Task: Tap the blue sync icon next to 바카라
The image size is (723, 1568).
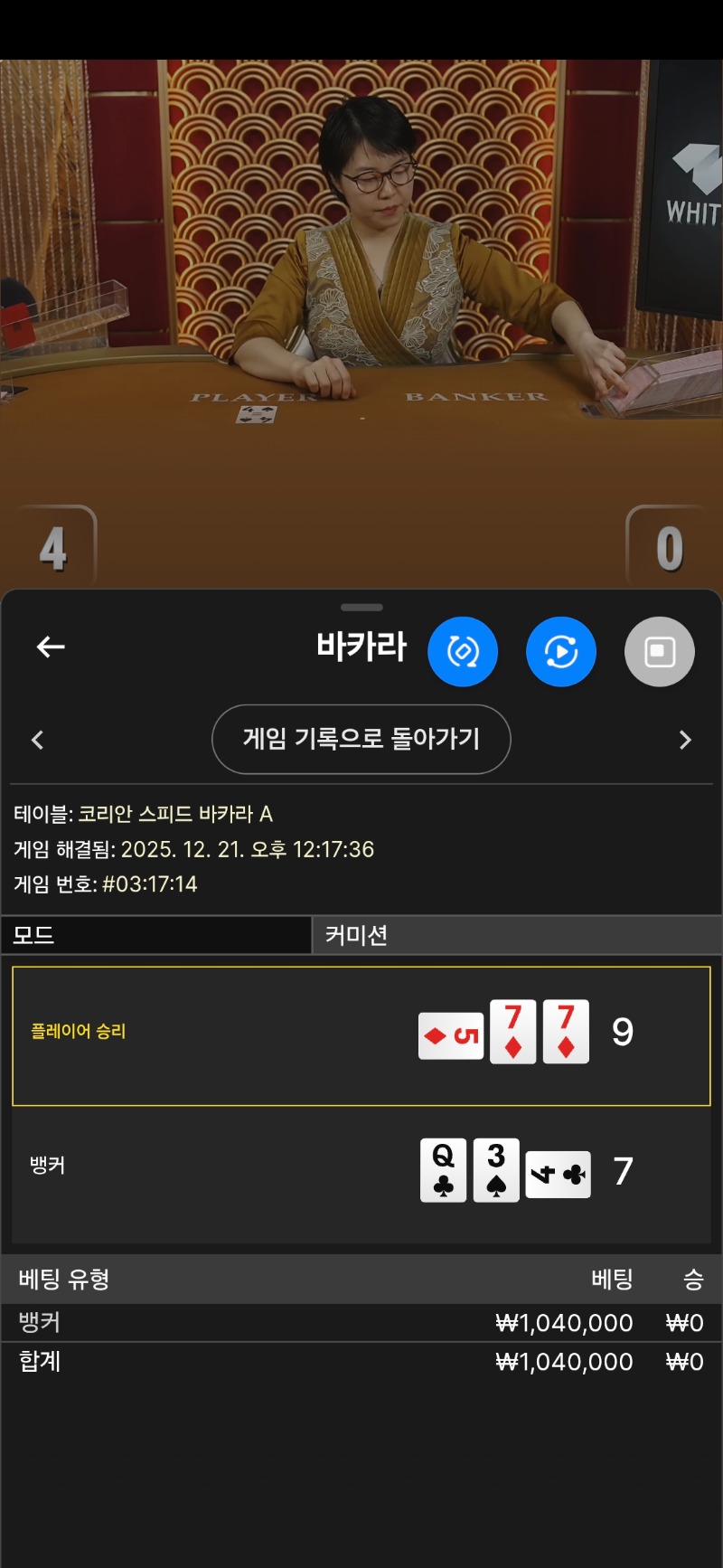Action: pos(463,651)
